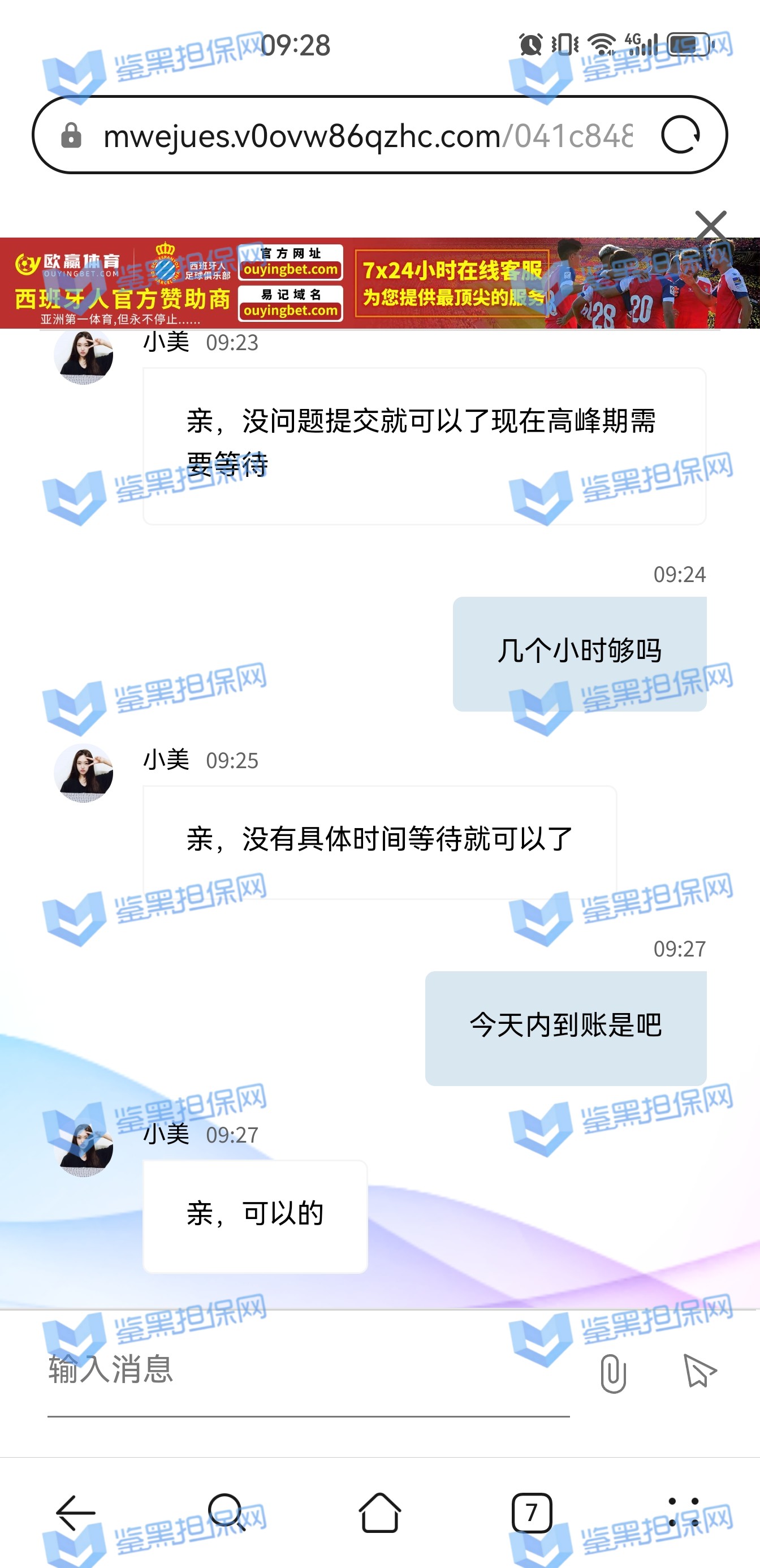The image size is (760, 1568).
Task: Attach a file with the paperclip icon
Action: (x=613, y=1373)
